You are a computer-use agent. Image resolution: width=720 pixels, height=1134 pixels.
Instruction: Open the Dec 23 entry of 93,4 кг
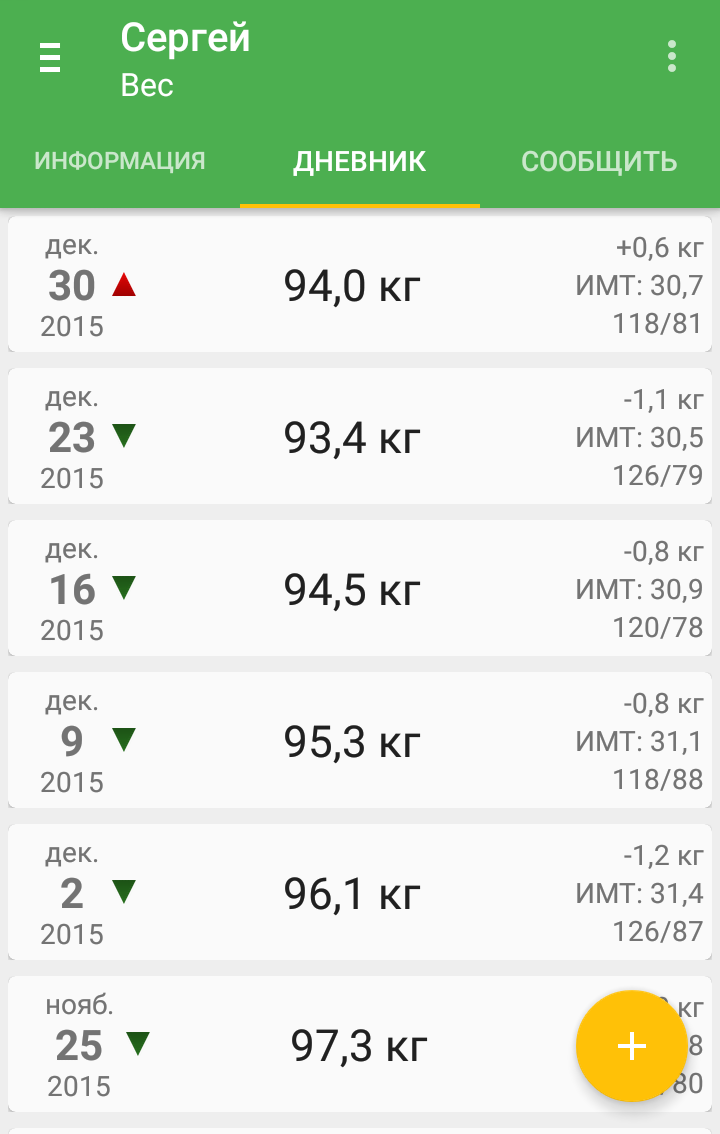(x=353, y=438)
